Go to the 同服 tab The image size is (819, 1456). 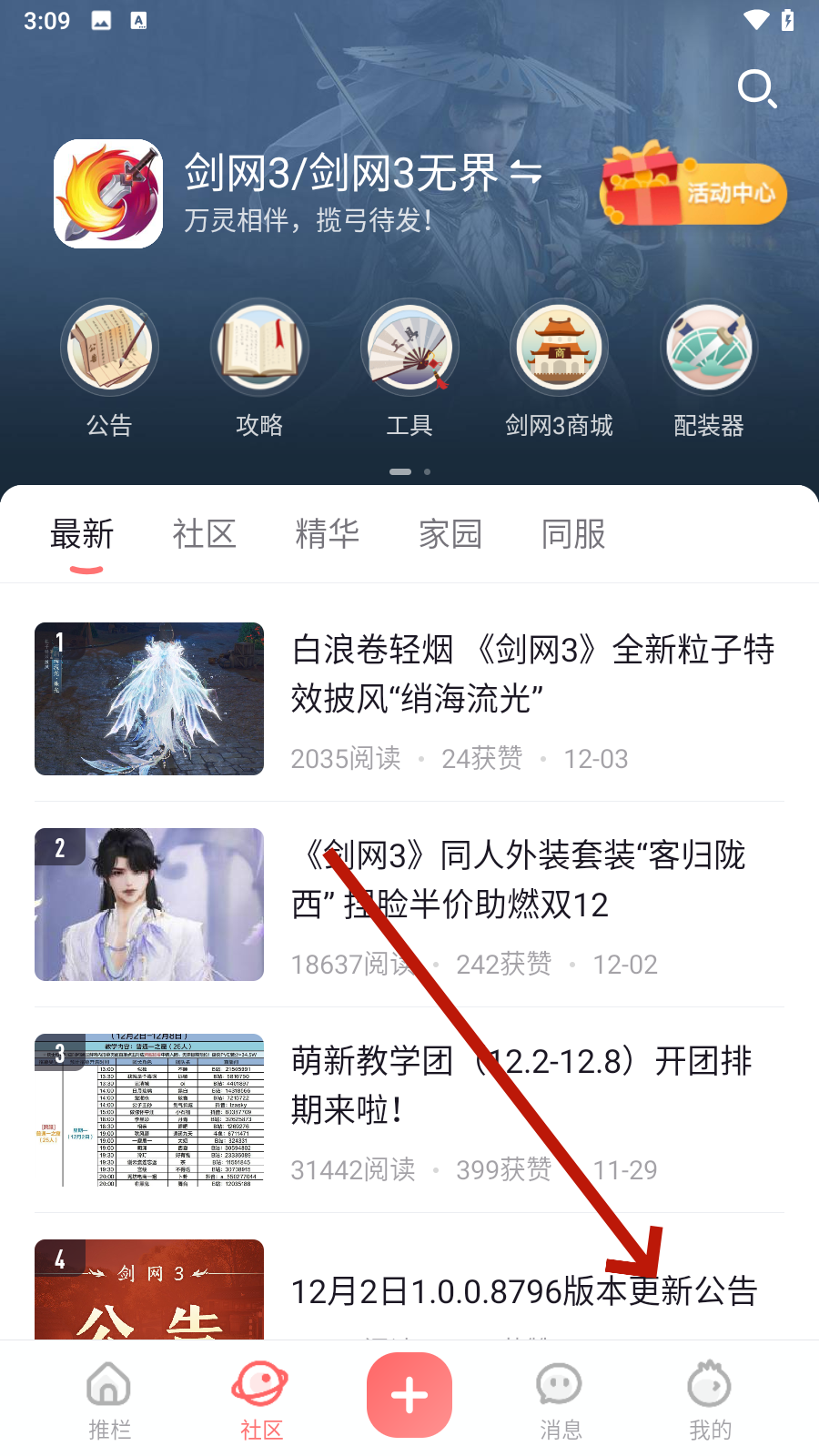(573, 534)
